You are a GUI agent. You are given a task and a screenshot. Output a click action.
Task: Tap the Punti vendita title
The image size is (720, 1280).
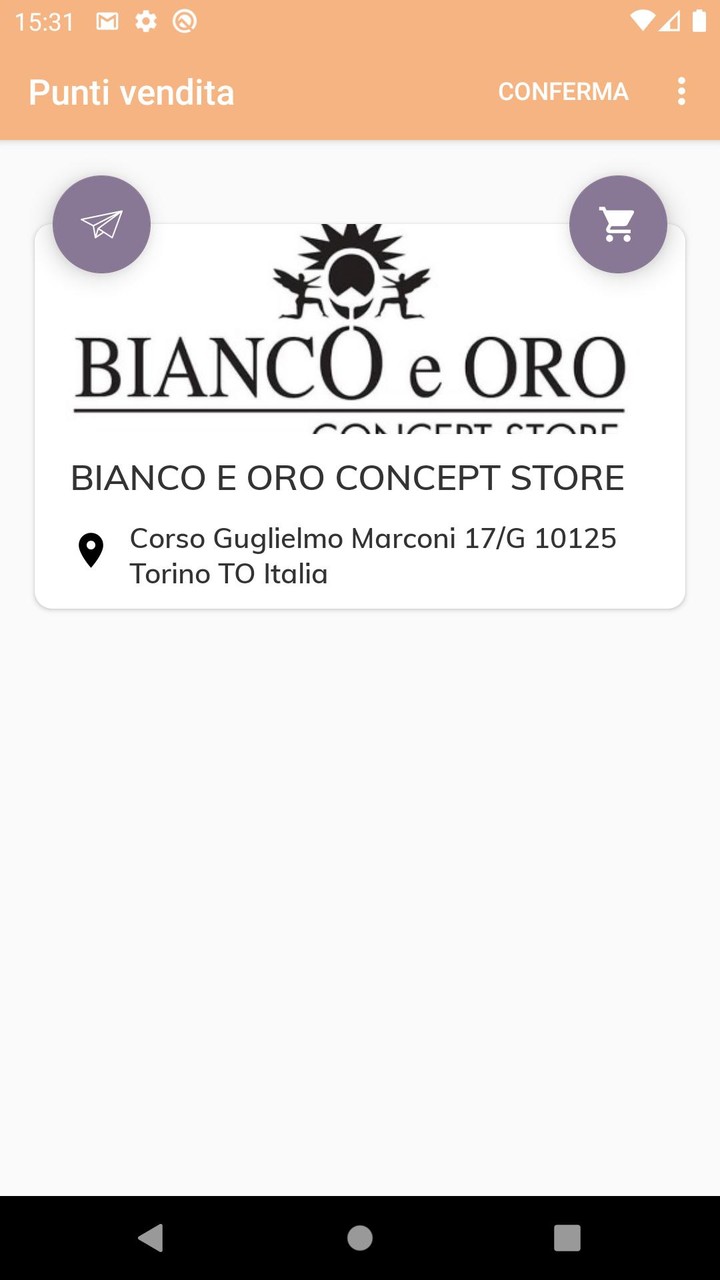(x=131, y=92)
